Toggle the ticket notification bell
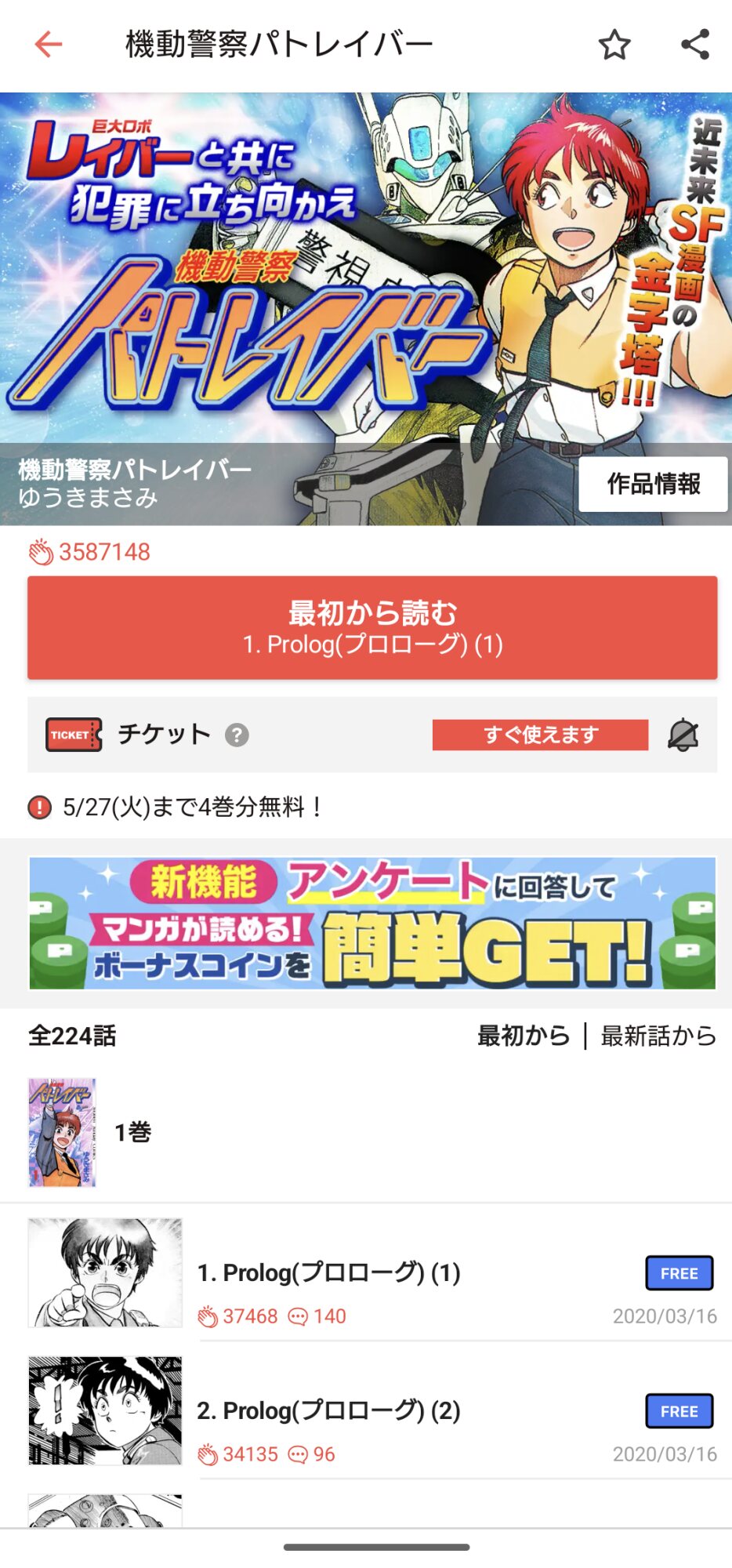This screenshot has width=732, height=1568. tap(683, 735)
